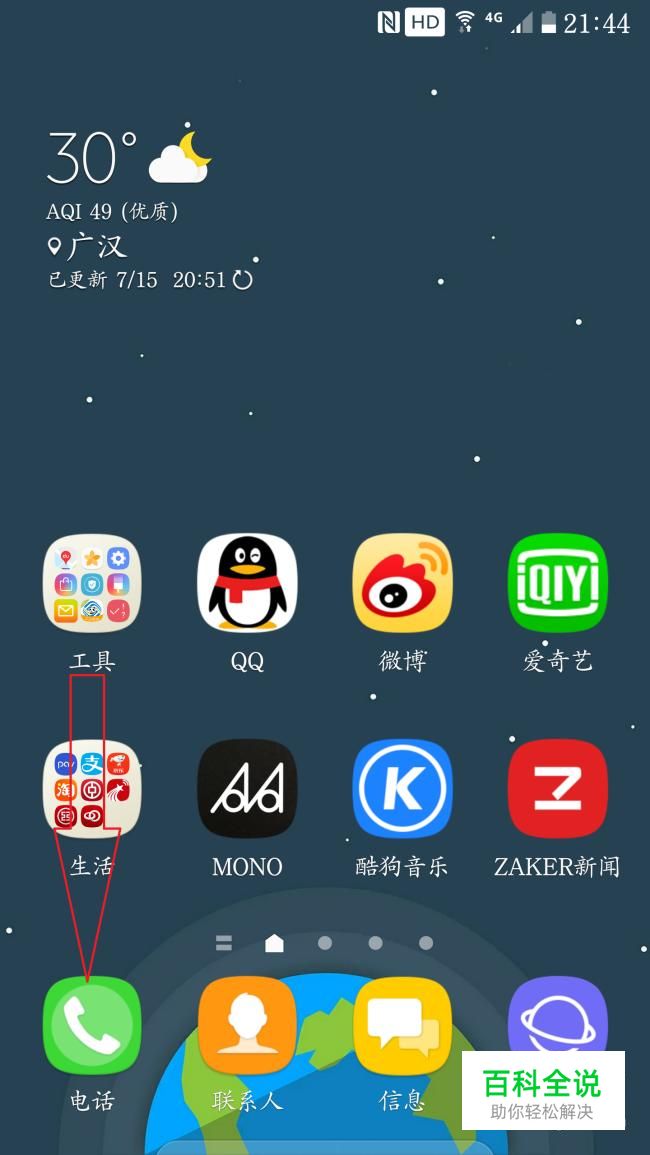
Task: Open the 电话 phone dialer
Action: coord(92,1026)
